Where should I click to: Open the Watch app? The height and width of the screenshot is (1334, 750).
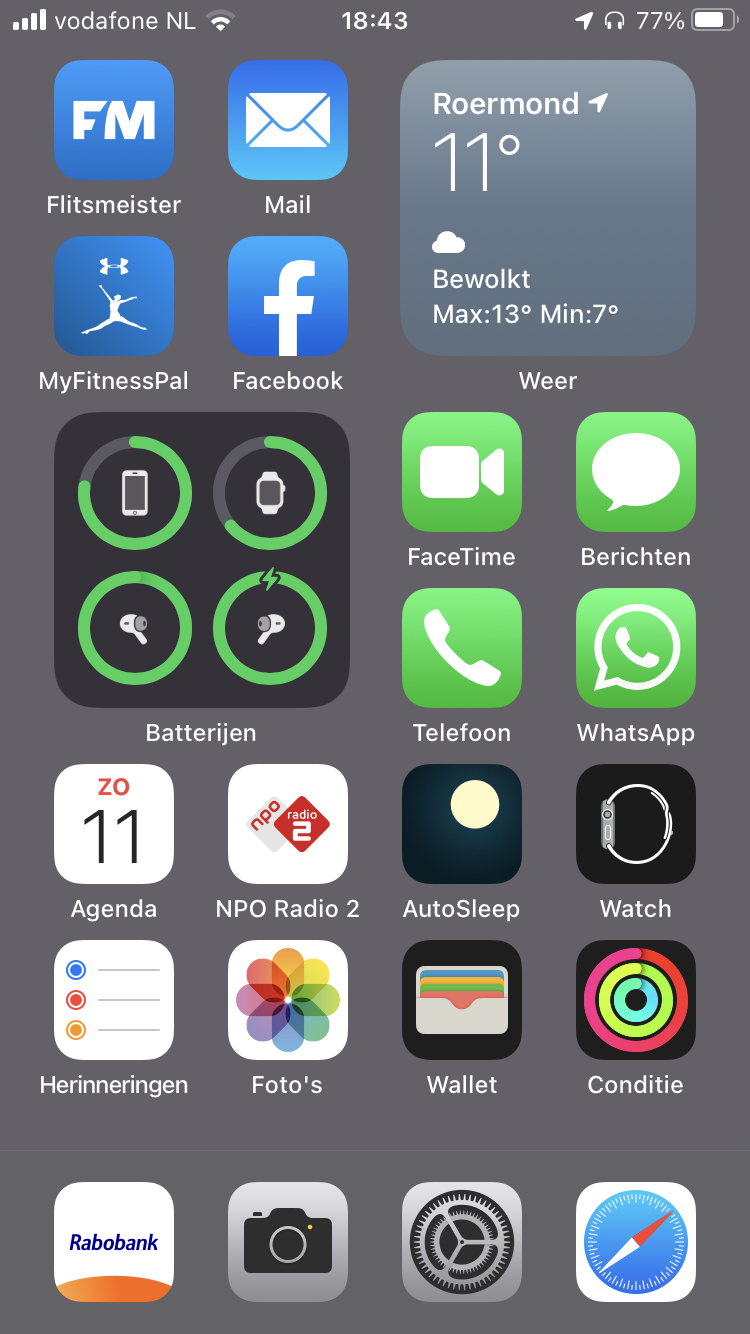pos(636,824)
